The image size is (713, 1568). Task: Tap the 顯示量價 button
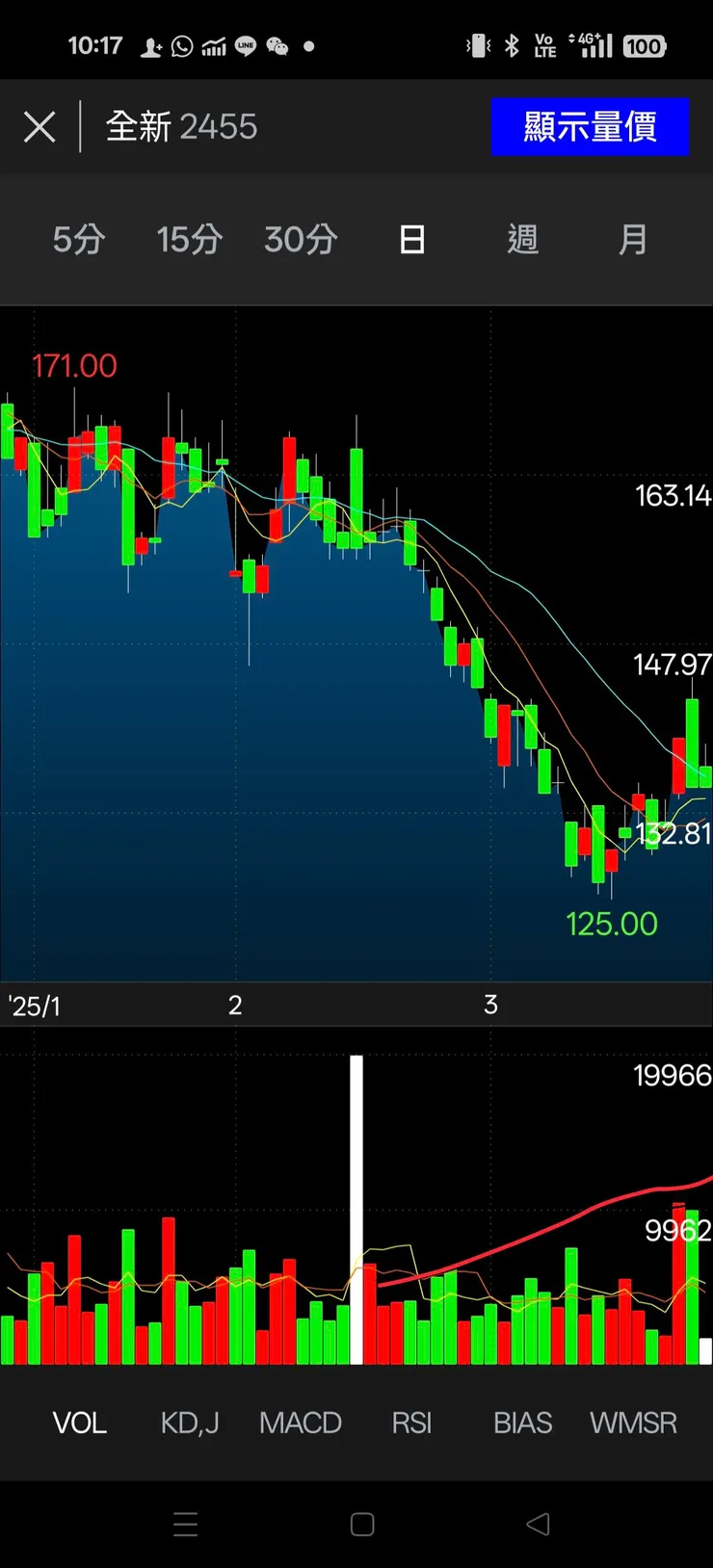pyautogui.click(x=590, y=126)
